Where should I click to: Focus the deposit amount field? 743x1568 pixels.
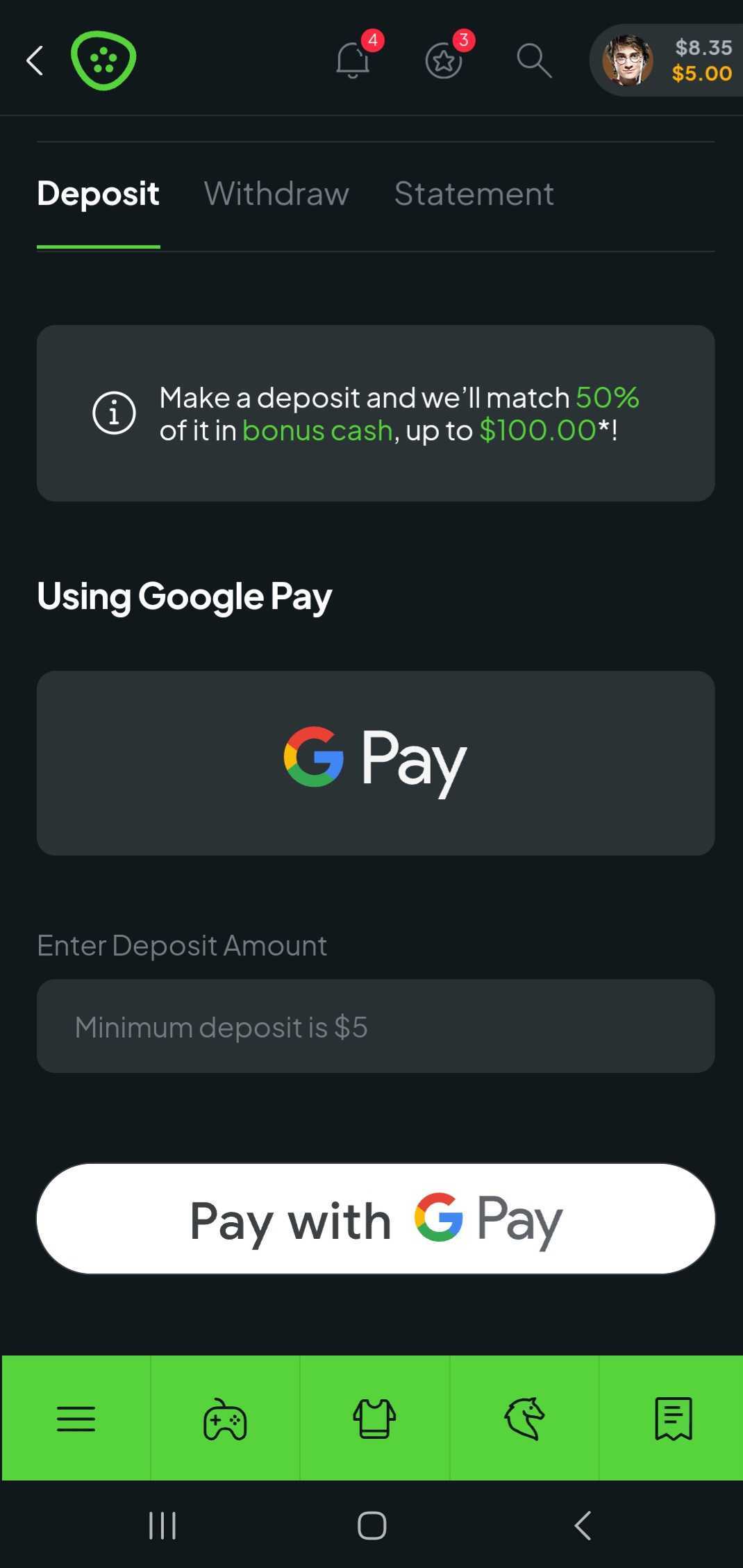point(376,1026)
